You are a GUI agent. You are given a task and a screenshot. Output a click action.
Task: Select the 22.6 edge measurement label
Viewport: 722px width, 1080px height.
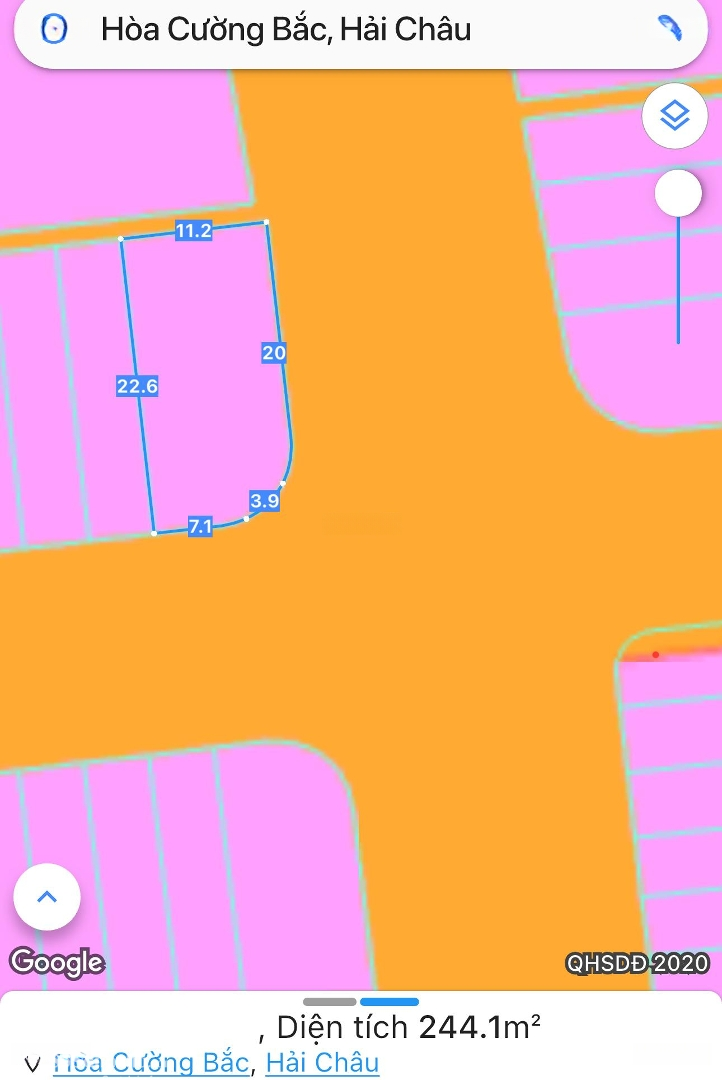click(136, 385)
